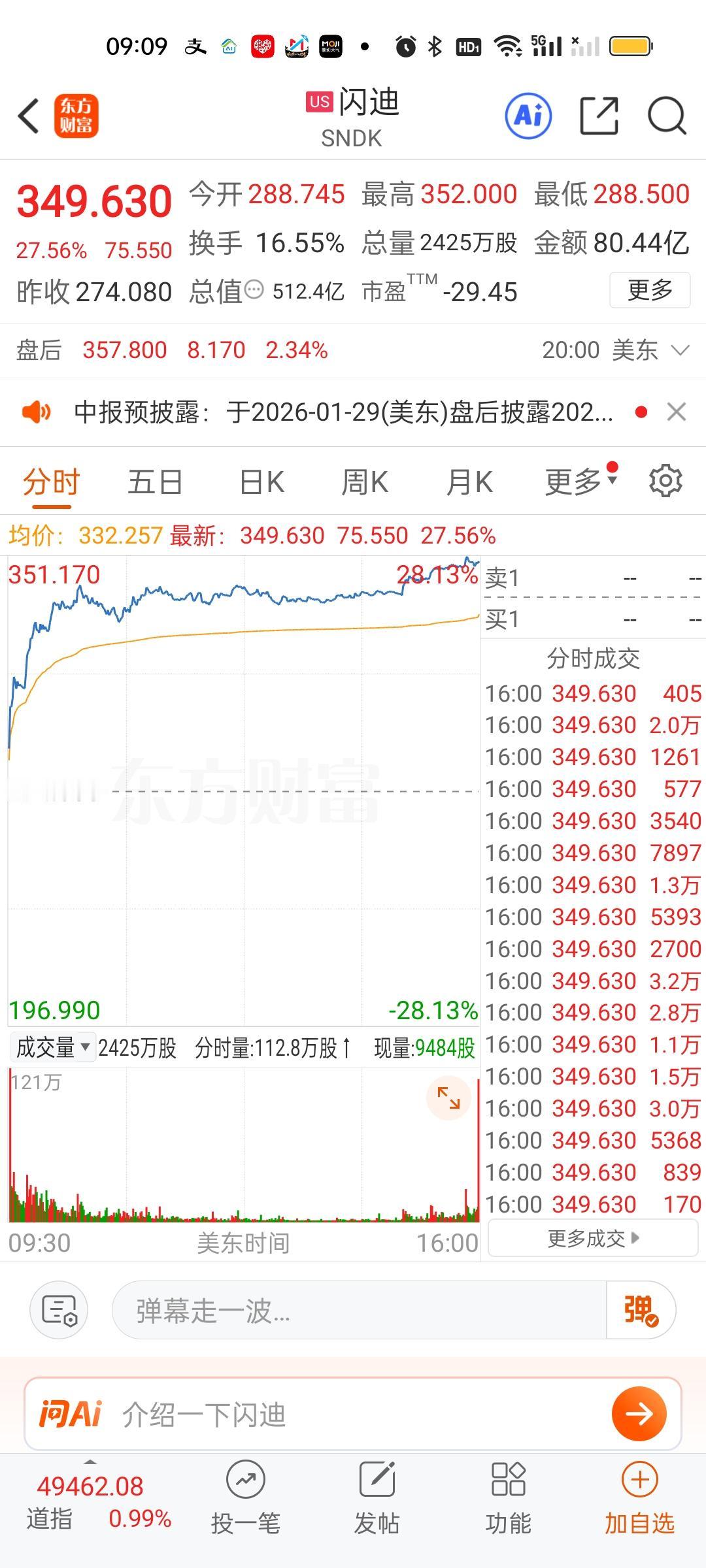Switch to the 日K tab
This screenshot has width=706, height=1568.
(x=260, y=480)
